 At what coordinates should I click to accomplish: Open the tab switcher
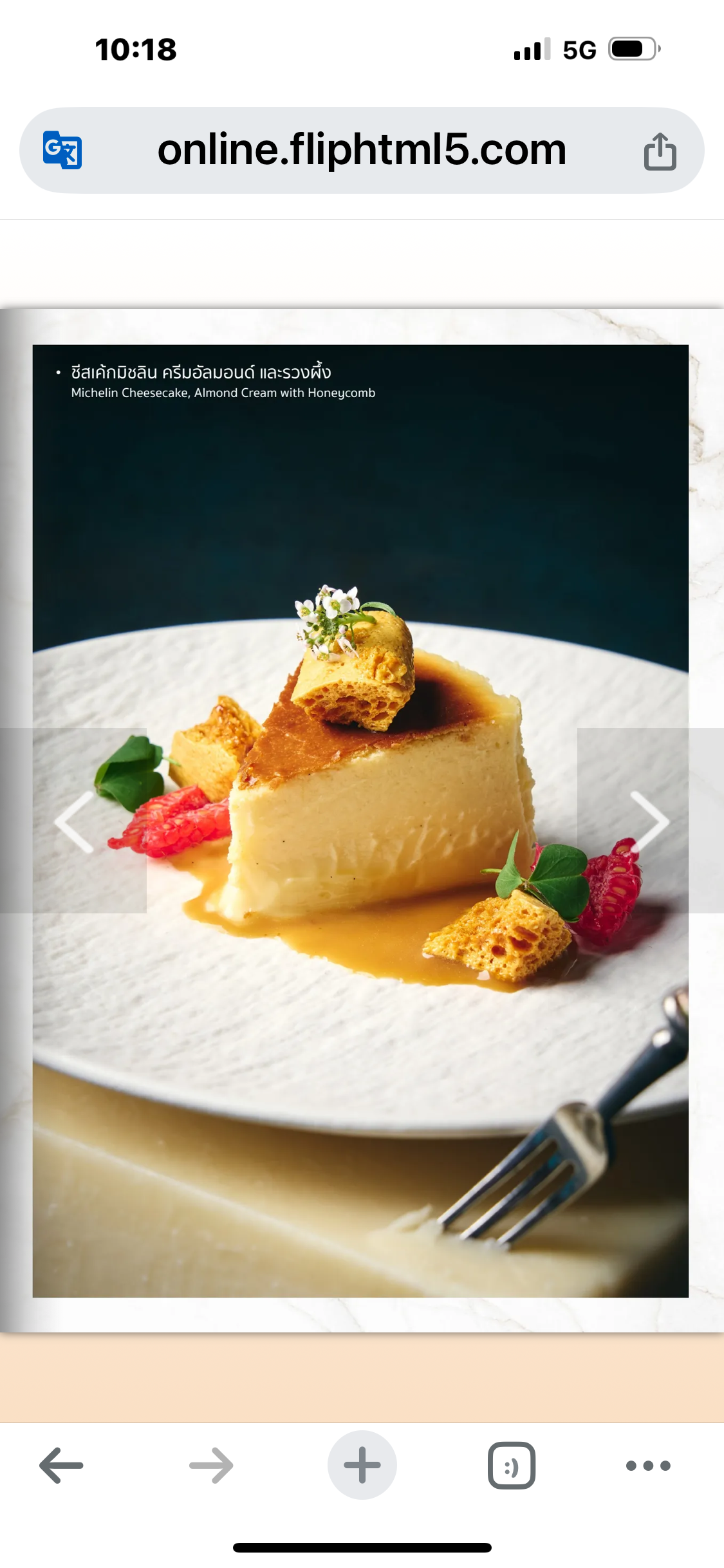pyautogui.click(x=512, y=1466)
